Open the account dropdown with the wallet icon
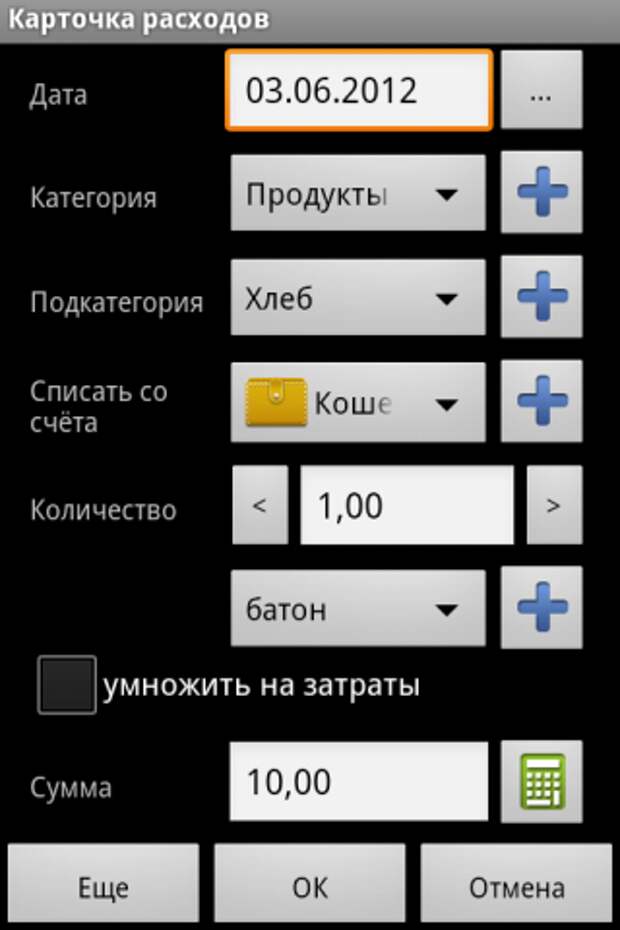Screen dimensions: 620x930 pos(358,402)
